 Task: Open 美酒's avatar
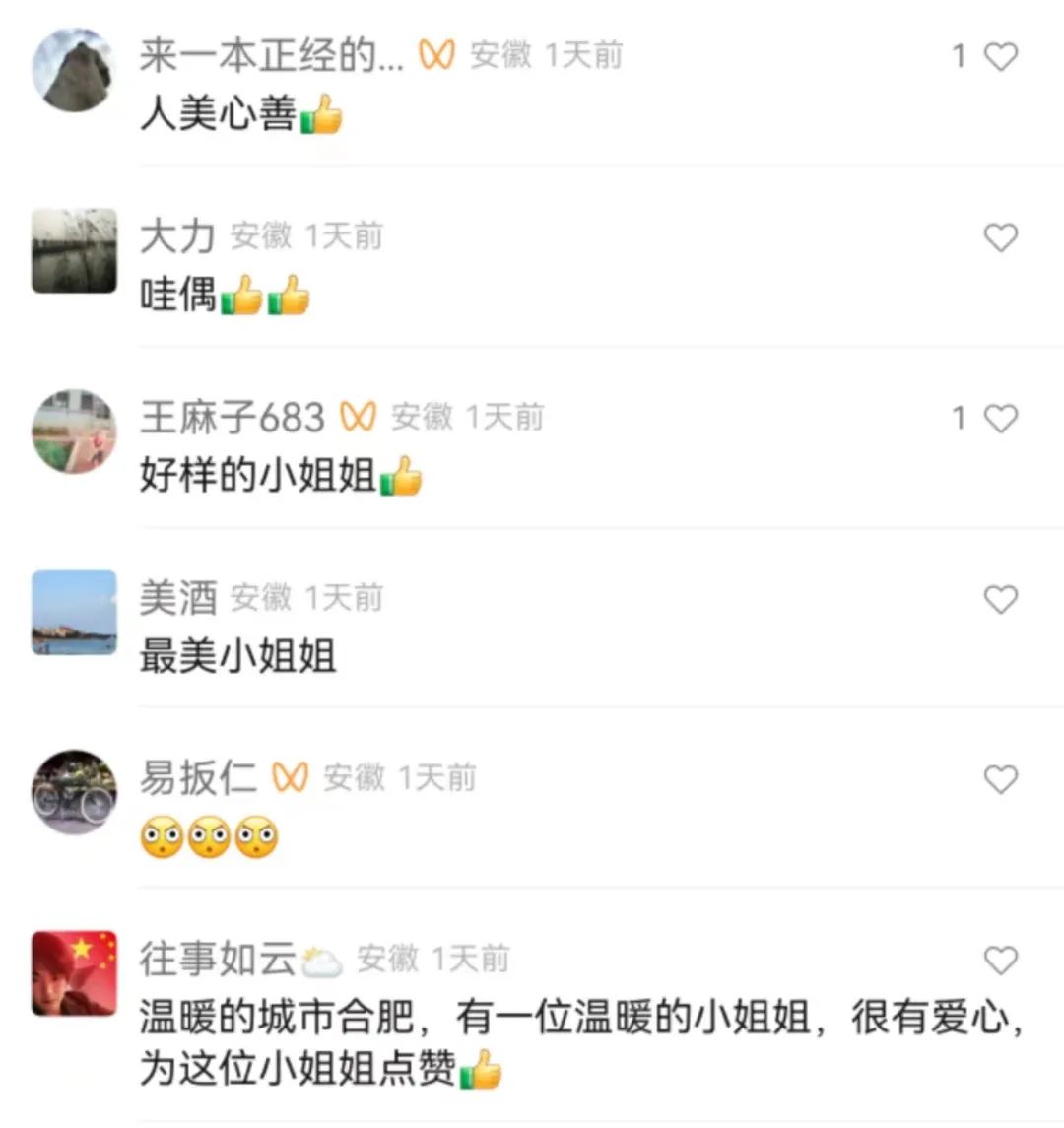[x=74, y=612]
